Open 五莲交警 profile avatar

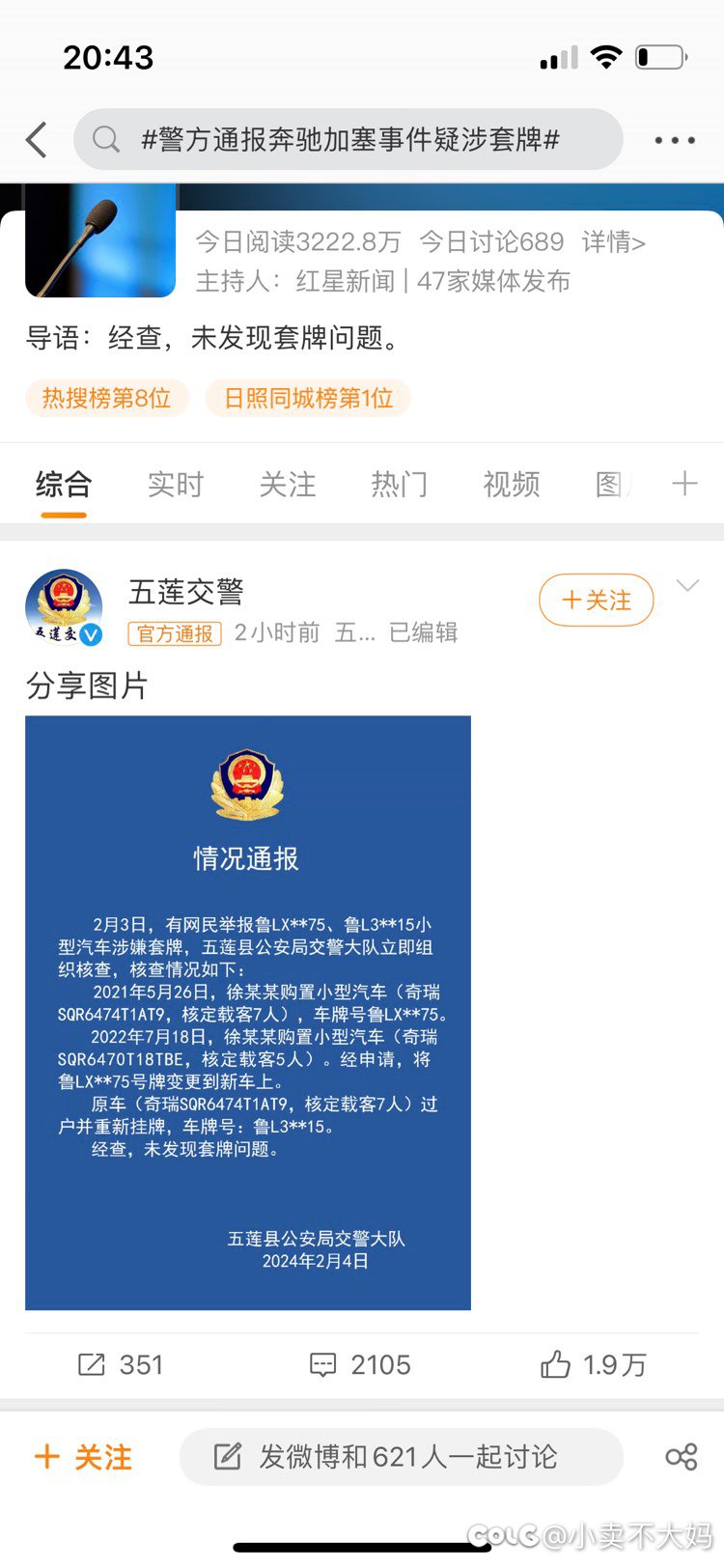[x=64, y=607]
